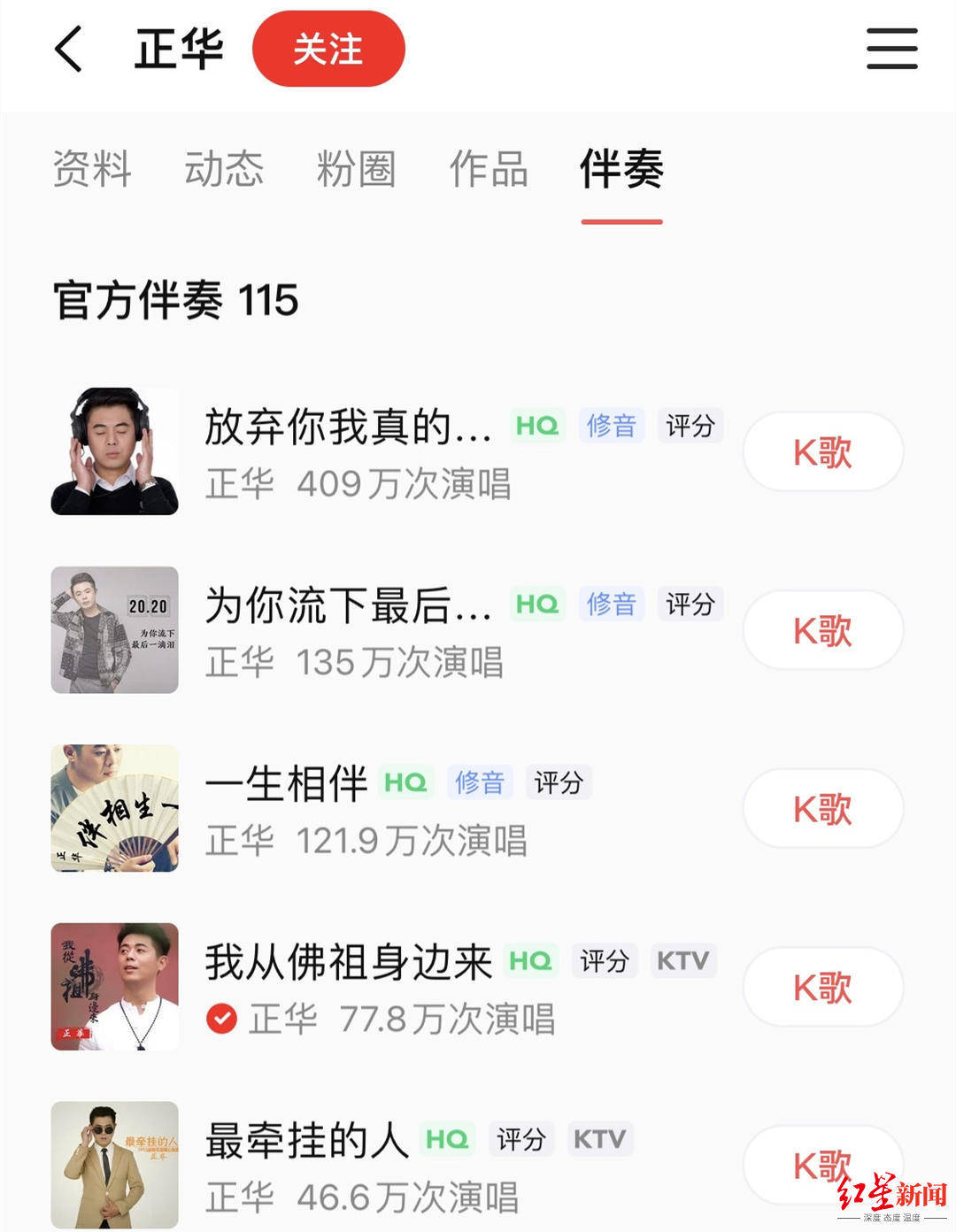View the 作品 tab

tap(489, 169)
